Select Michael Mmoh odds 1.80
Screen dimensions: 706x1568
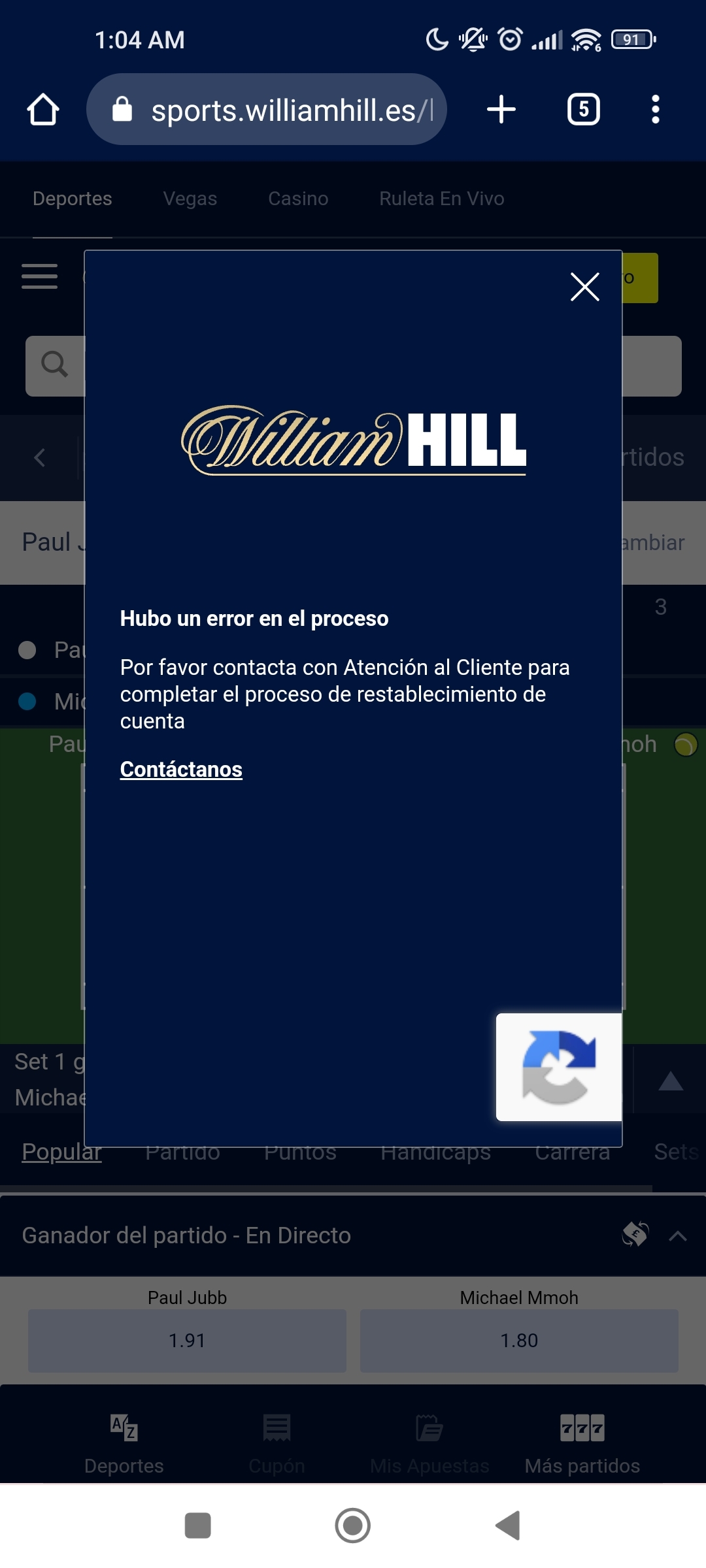coord(519,1341)
